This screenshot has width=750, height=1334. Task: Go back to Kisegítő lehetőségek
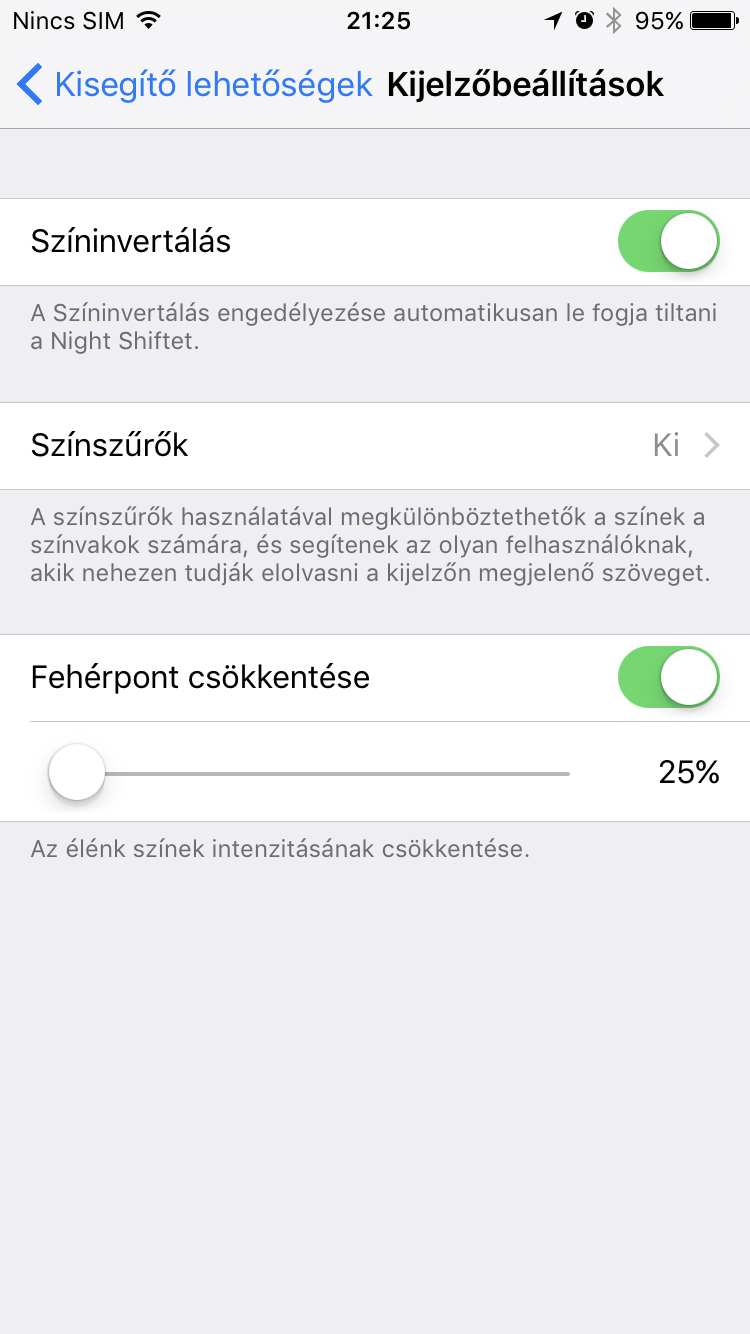[195, 84]
